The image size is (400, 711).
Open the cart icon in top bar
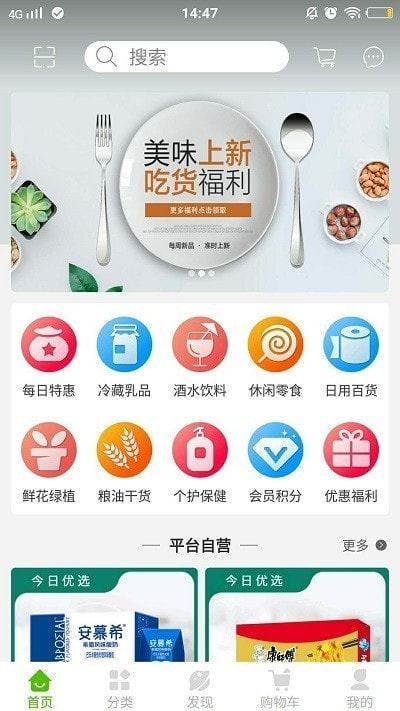(325, 57)
